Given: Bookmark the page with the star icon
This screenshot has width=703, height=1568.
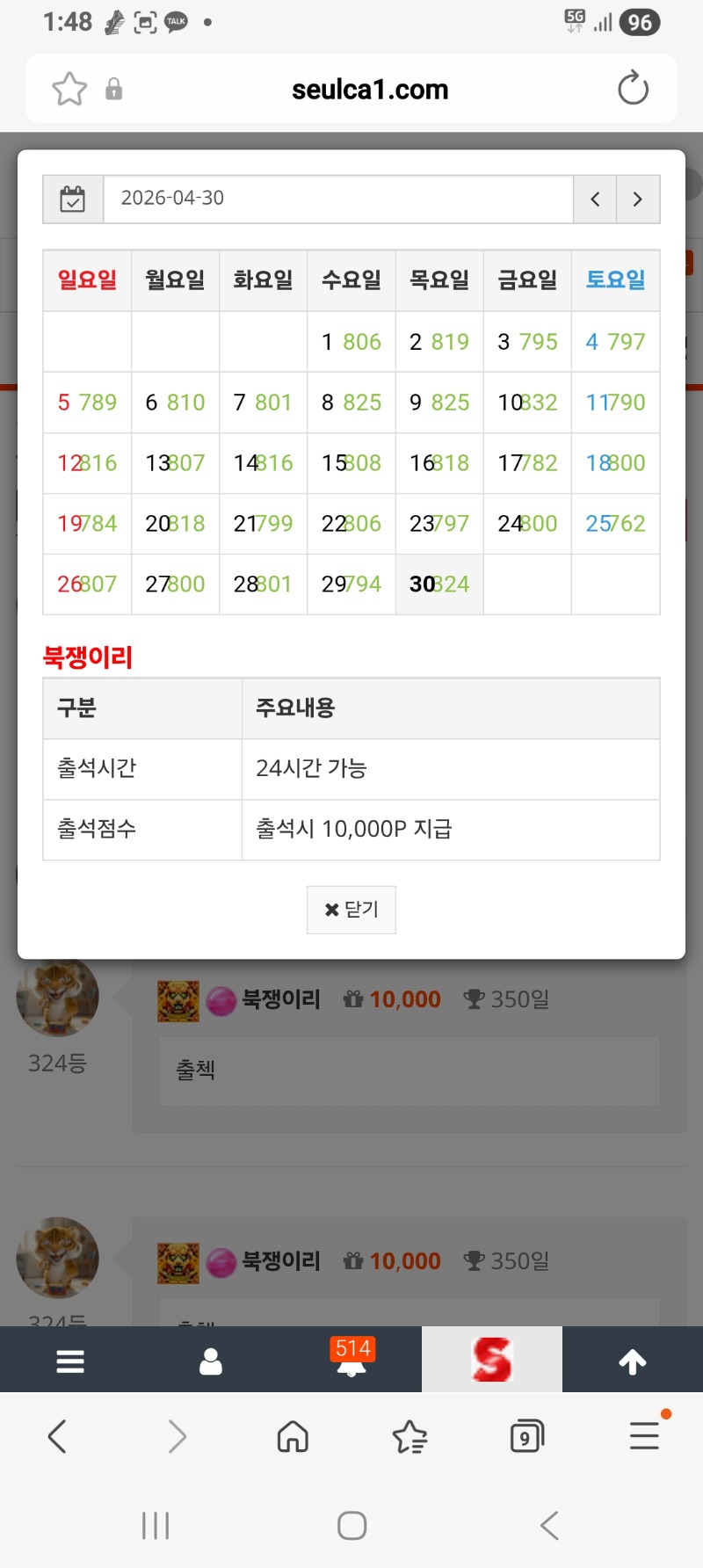Looking at the screenshot, I should click(x=69, y=89).
